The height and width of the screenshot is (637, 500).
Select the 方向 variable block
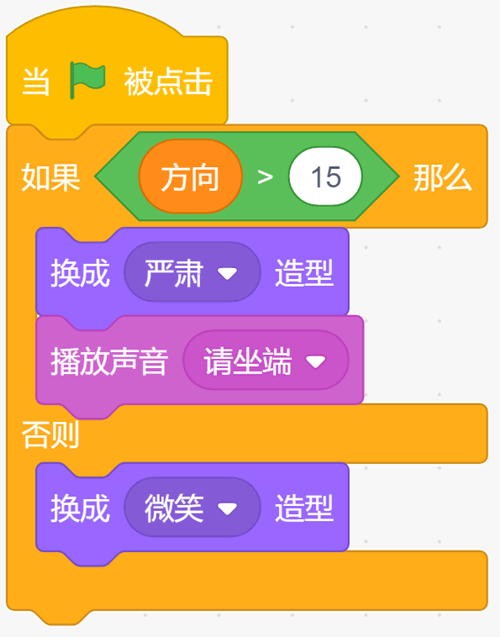coord(190,176)
